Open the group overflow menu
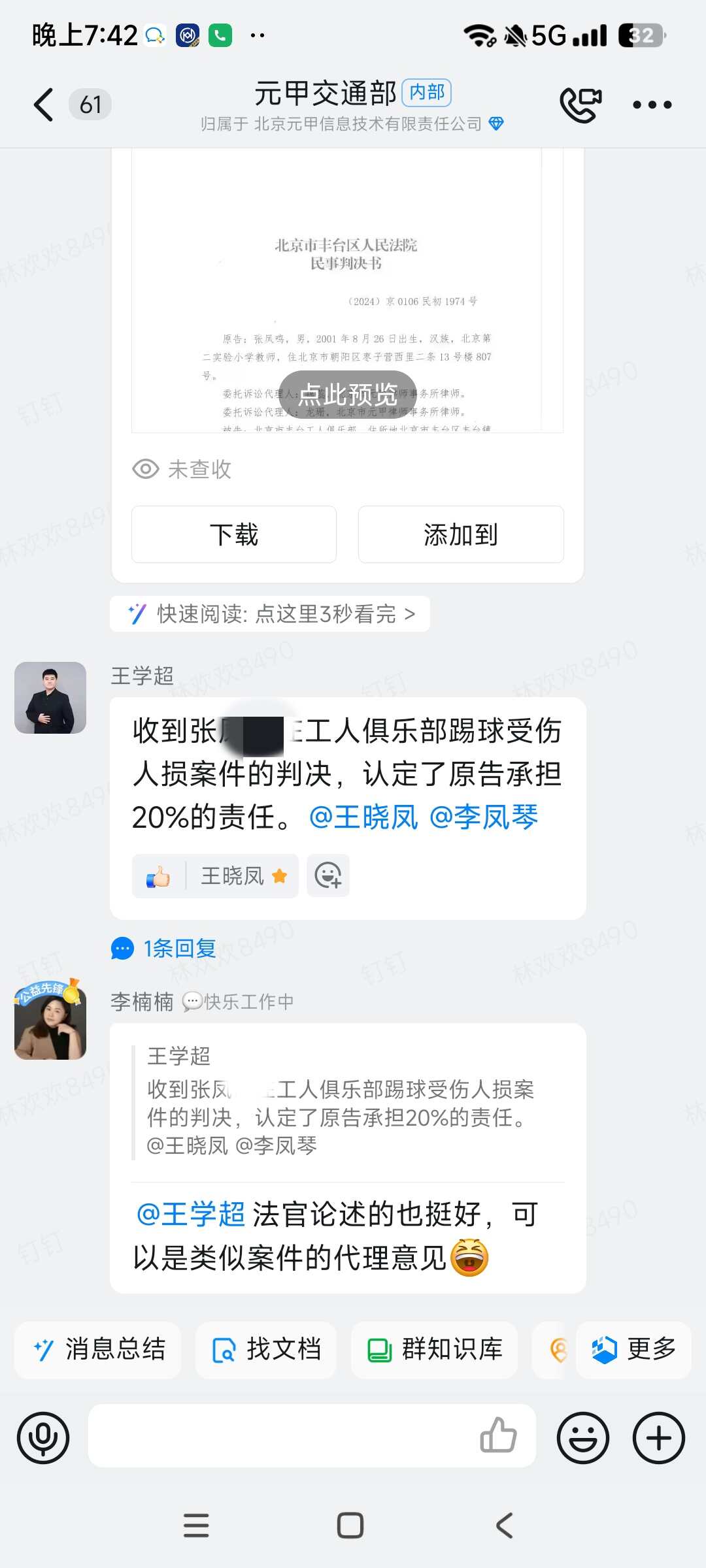The height and width of the screenshot is (1568, 706). (x=652, y=105)
